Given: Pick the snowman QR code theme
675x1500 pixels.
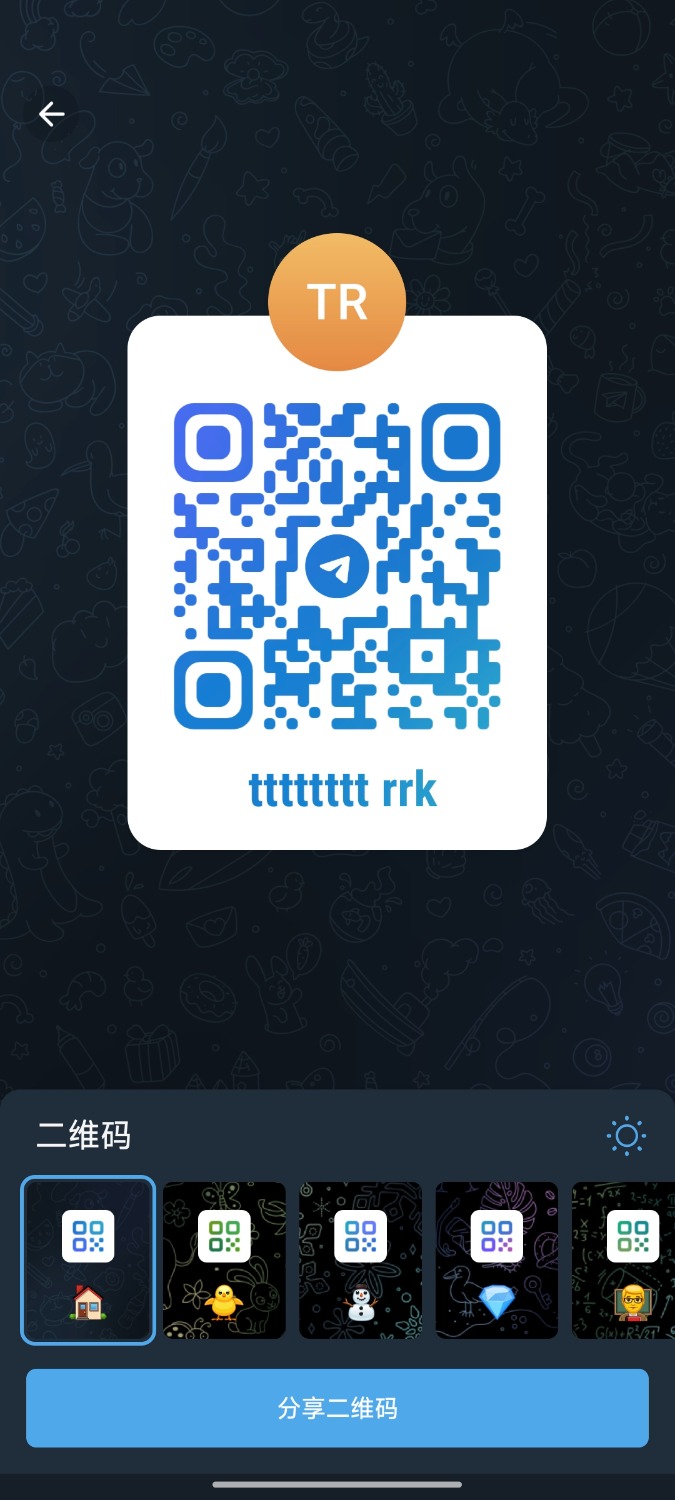Looking at the screenshot, I should [x=360, y=1260].
